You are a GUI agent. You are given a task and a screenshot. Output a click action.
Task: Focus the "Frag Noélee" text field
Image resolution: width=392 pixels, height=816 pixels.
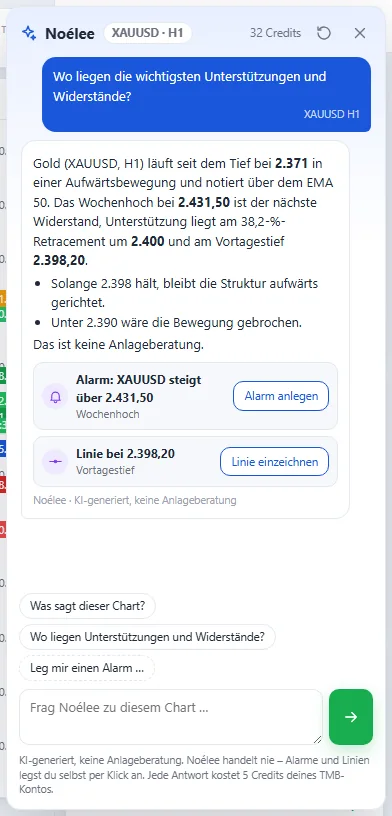pos(171,717)
